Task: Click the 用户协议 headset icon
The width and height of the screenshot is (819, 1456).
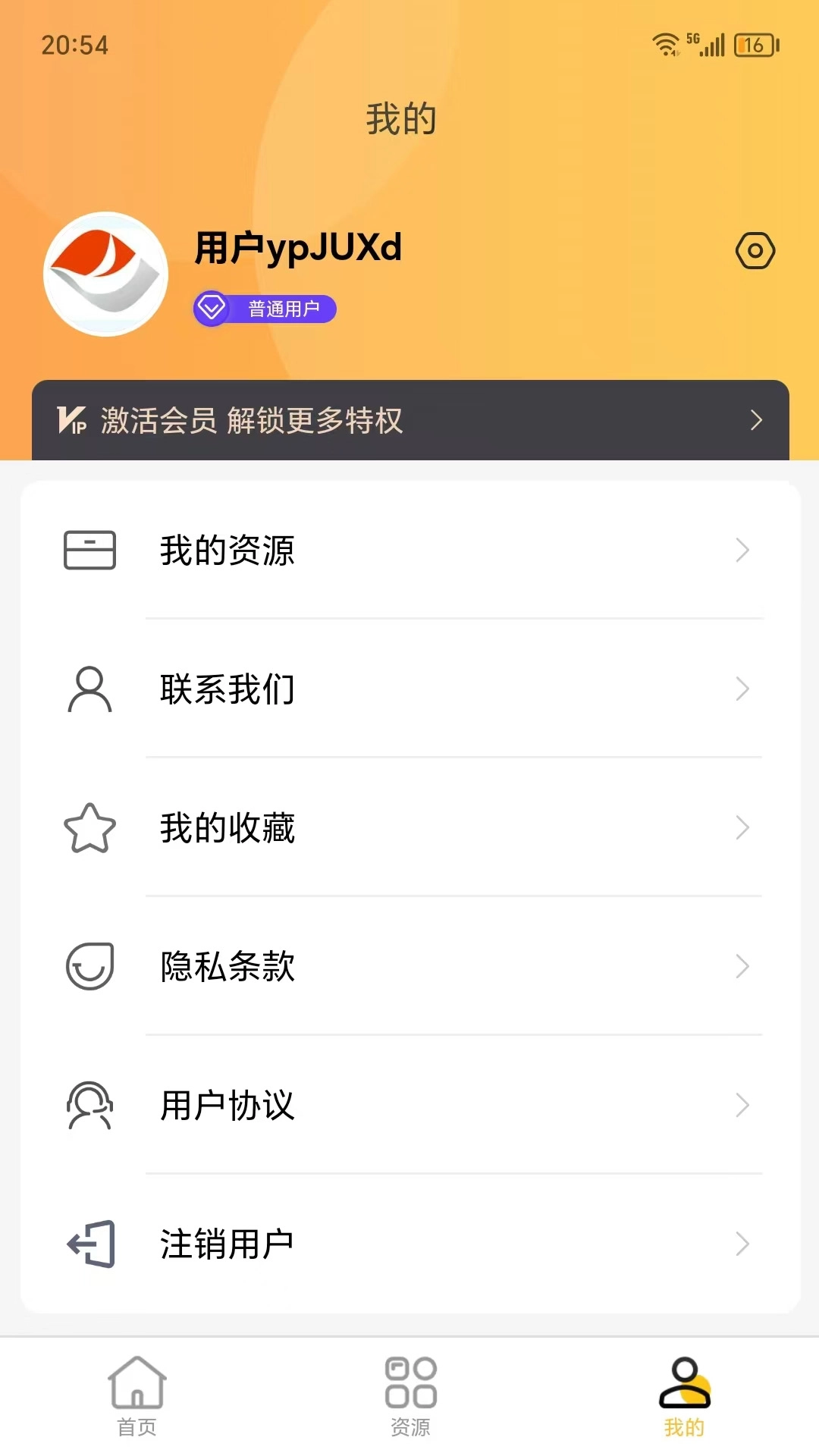Action: 89,1106
